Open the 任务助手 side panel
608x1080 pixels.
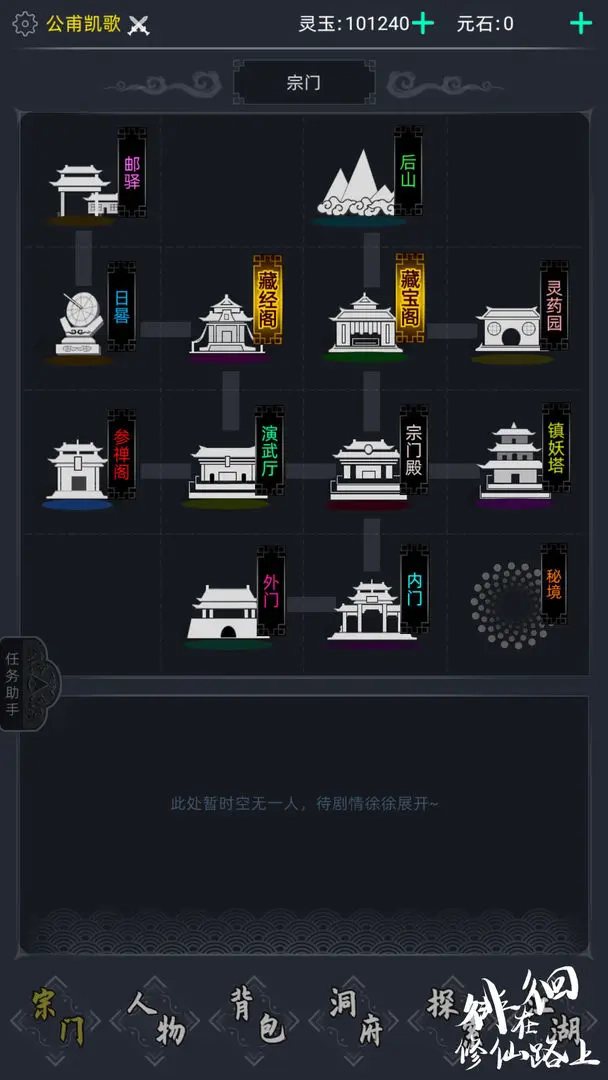16,684
